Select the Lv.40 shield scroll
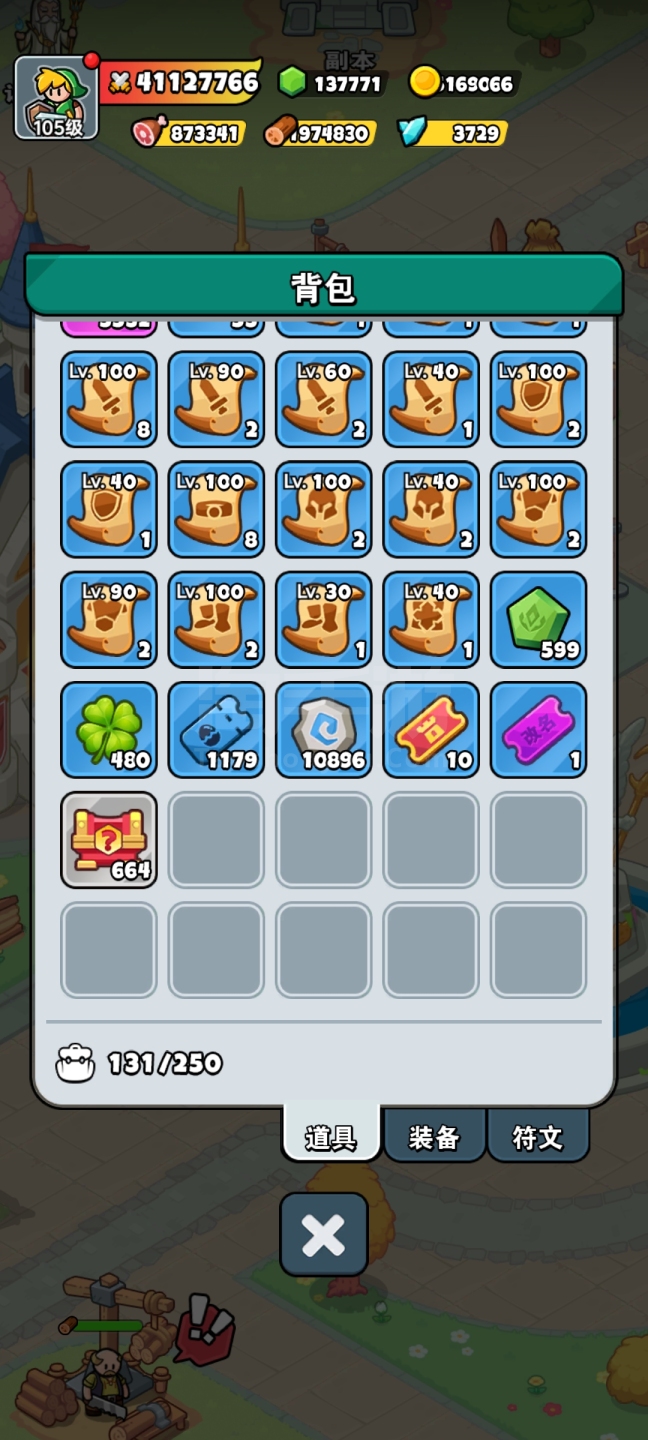 point(109,510)
